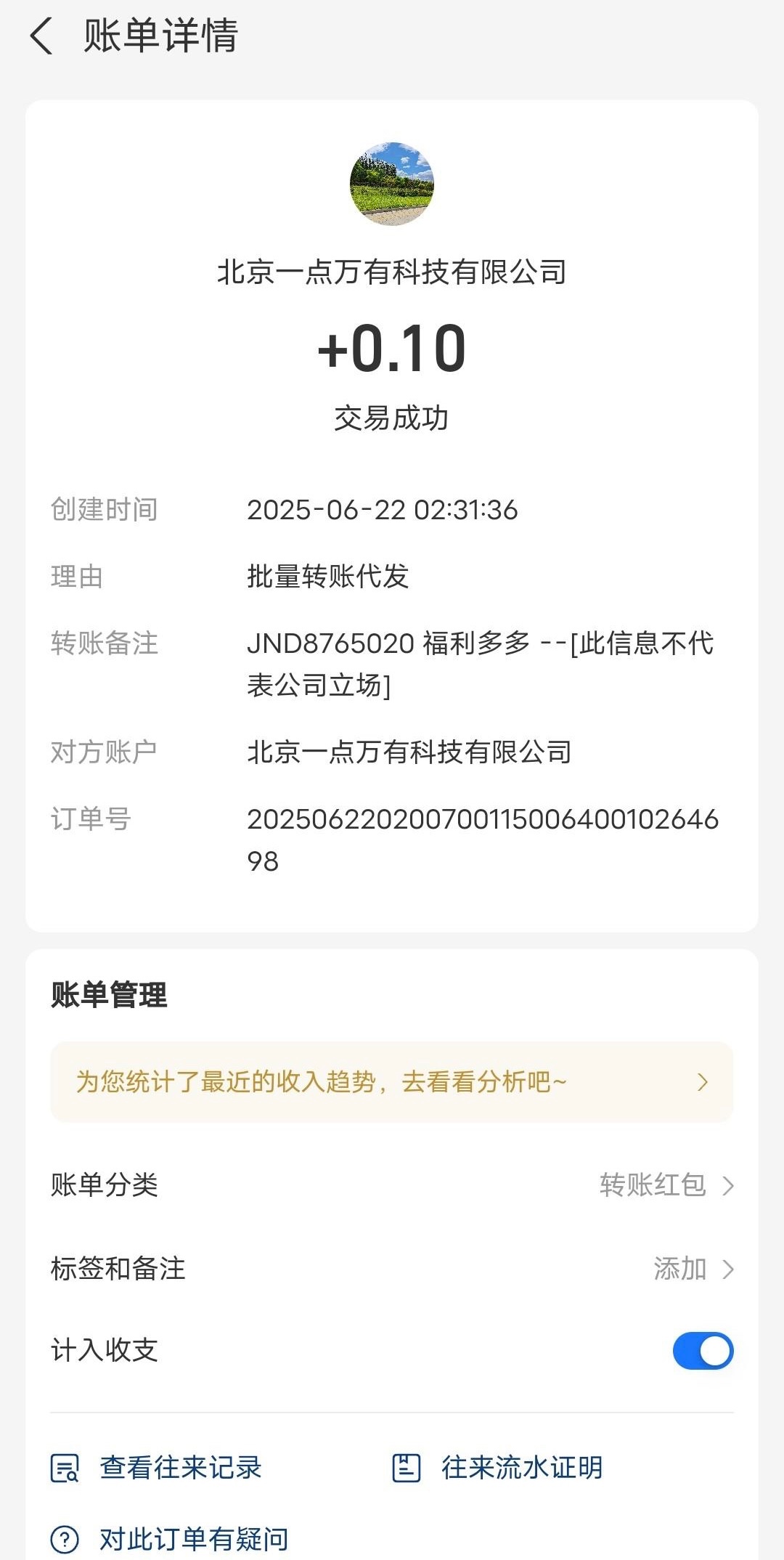Change 账单分类 from 转账红包
Image resolution: width=784 pixels, height=1560 pixels.
[666, 1185]
